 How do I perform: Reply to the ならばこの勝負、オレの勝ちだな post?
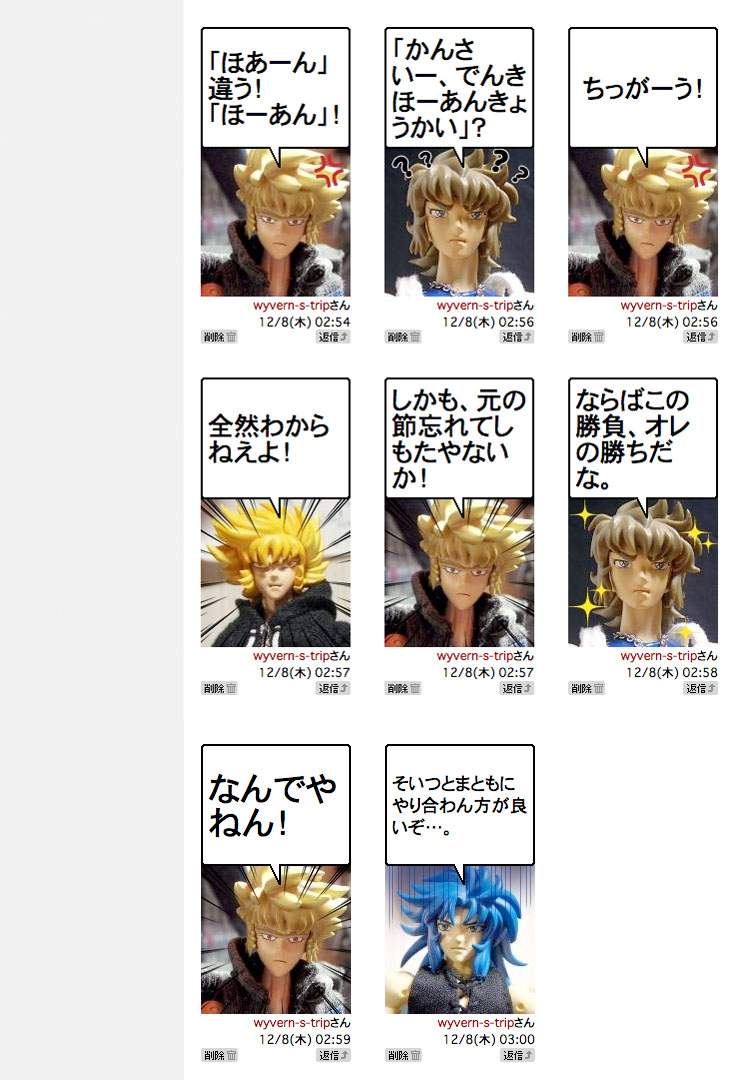pos(701,688)
